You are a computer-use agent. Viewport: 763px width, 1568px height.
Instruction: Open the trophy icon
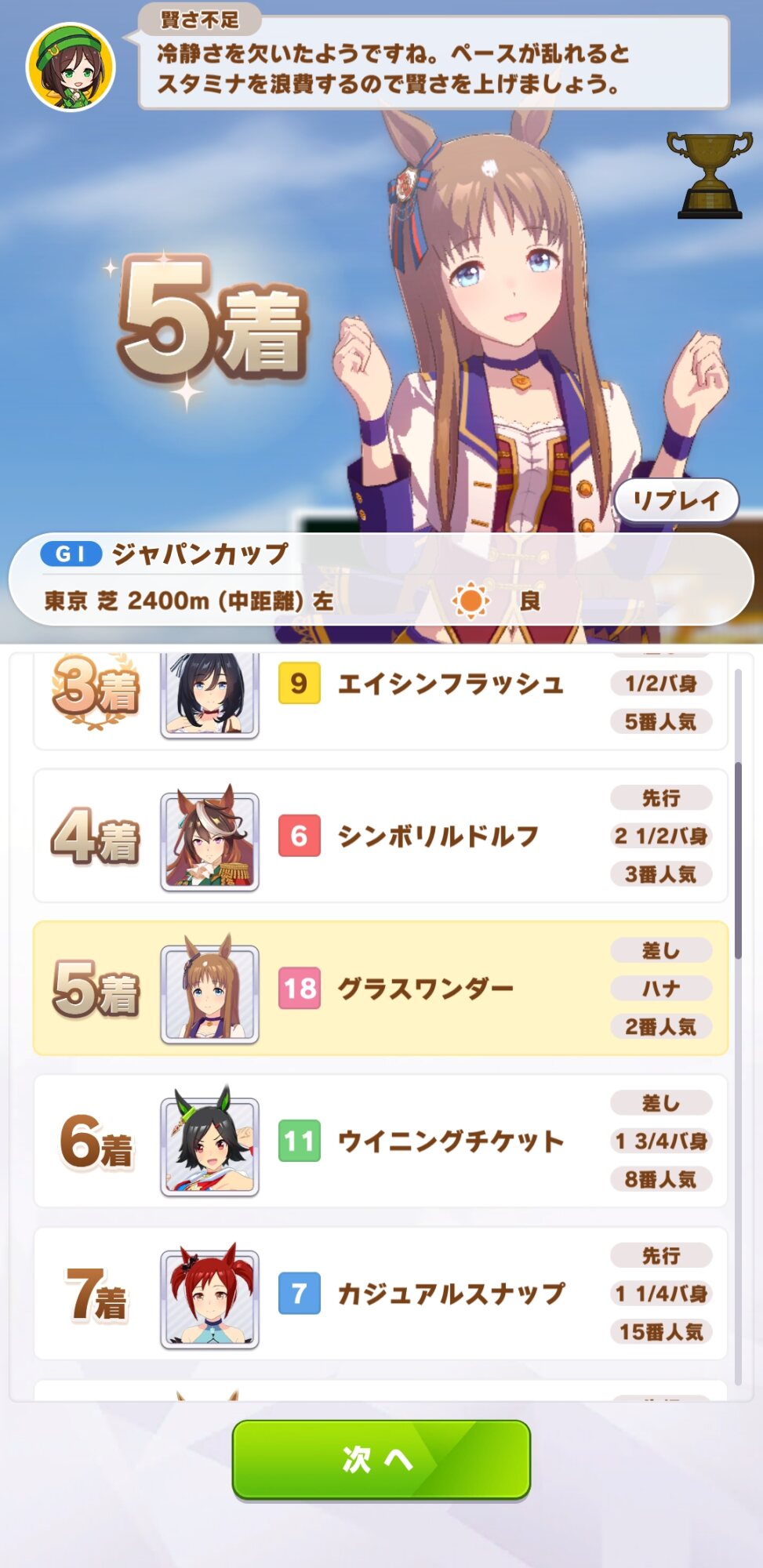[709, 176]
